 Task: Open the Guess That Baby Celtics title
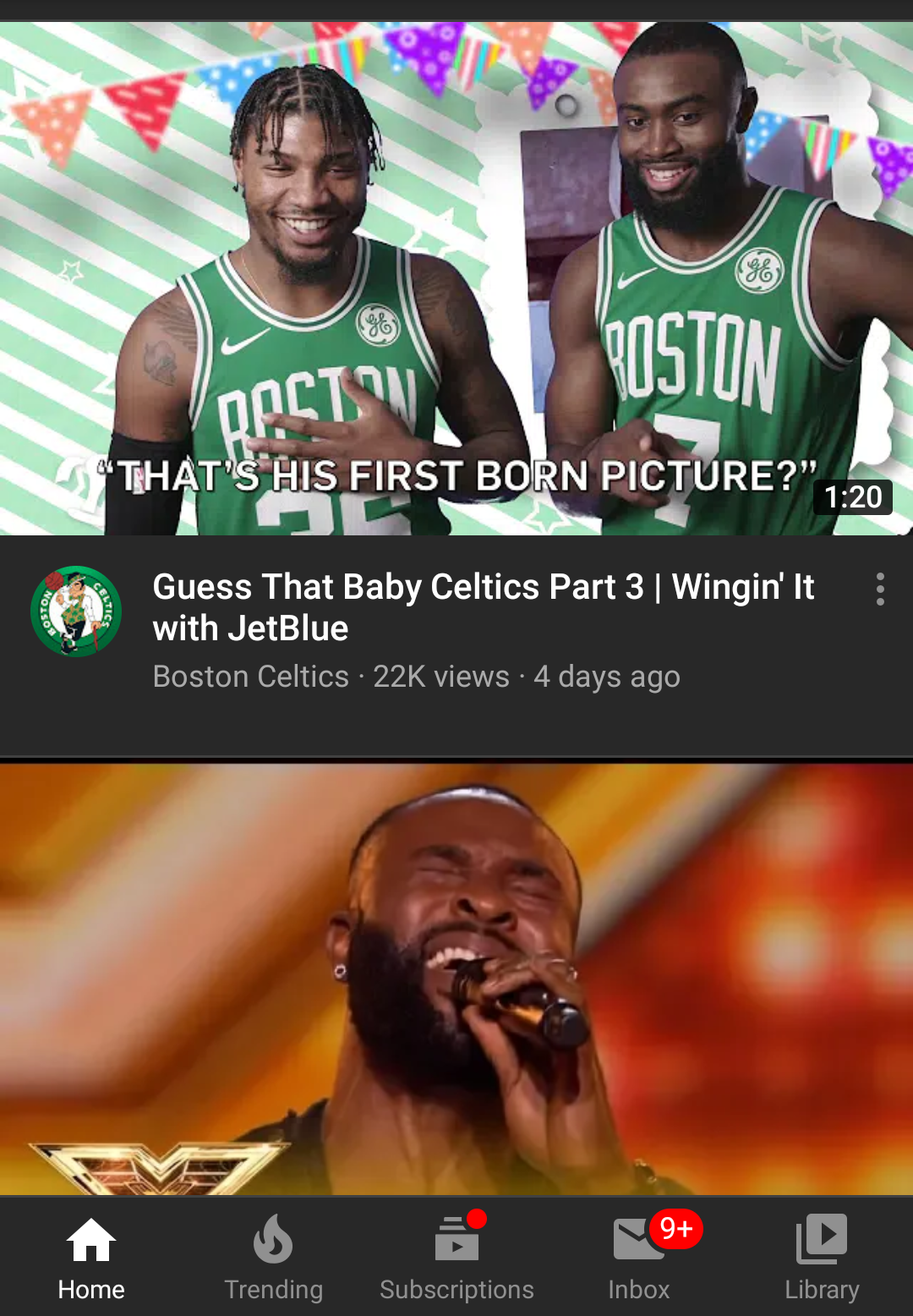(x=484, y=607)
